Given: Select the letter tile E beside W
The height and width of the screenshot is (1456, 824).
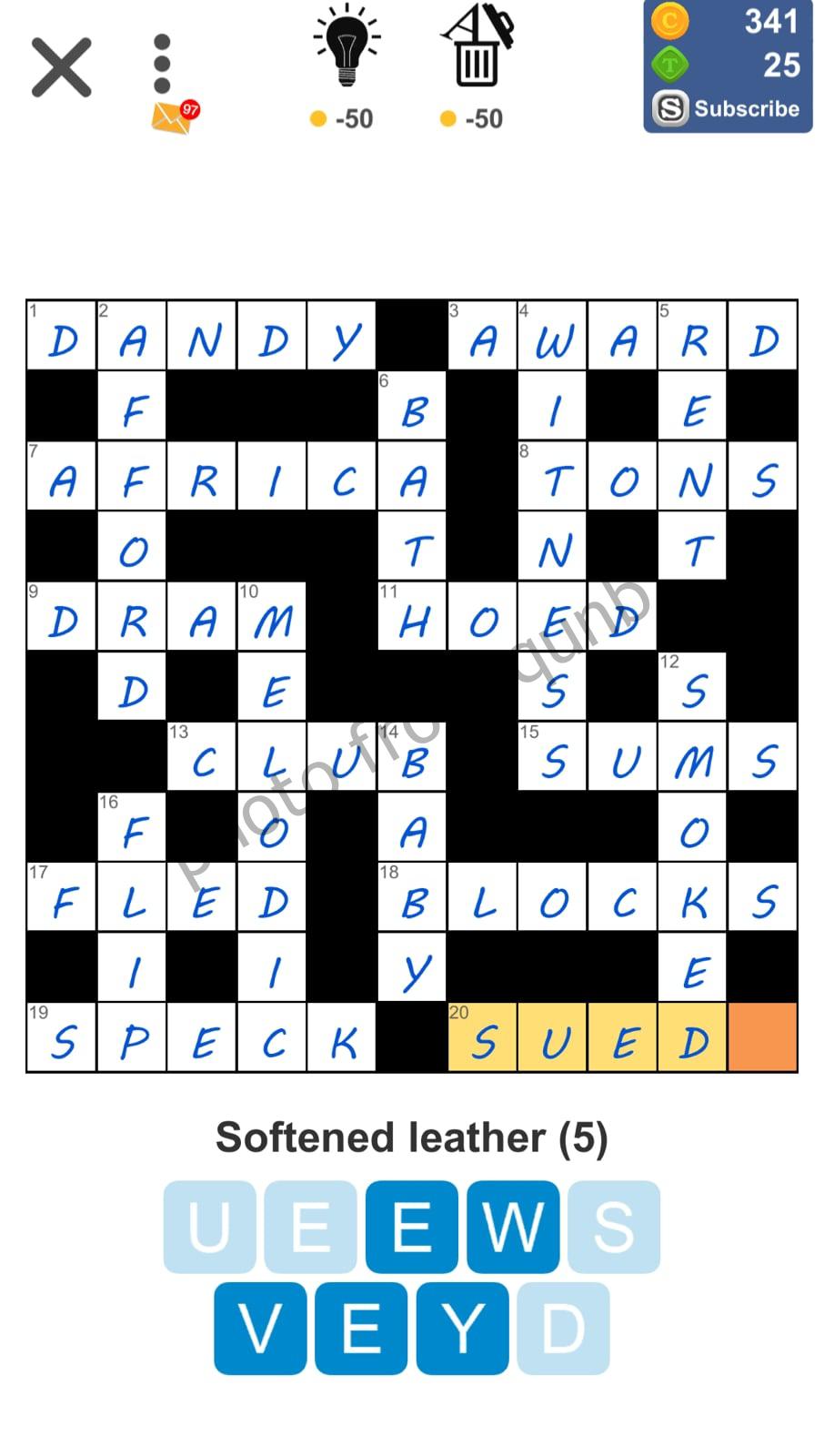Looking at the screenshot, I should pyautogui.click(x=410, y=1227).
